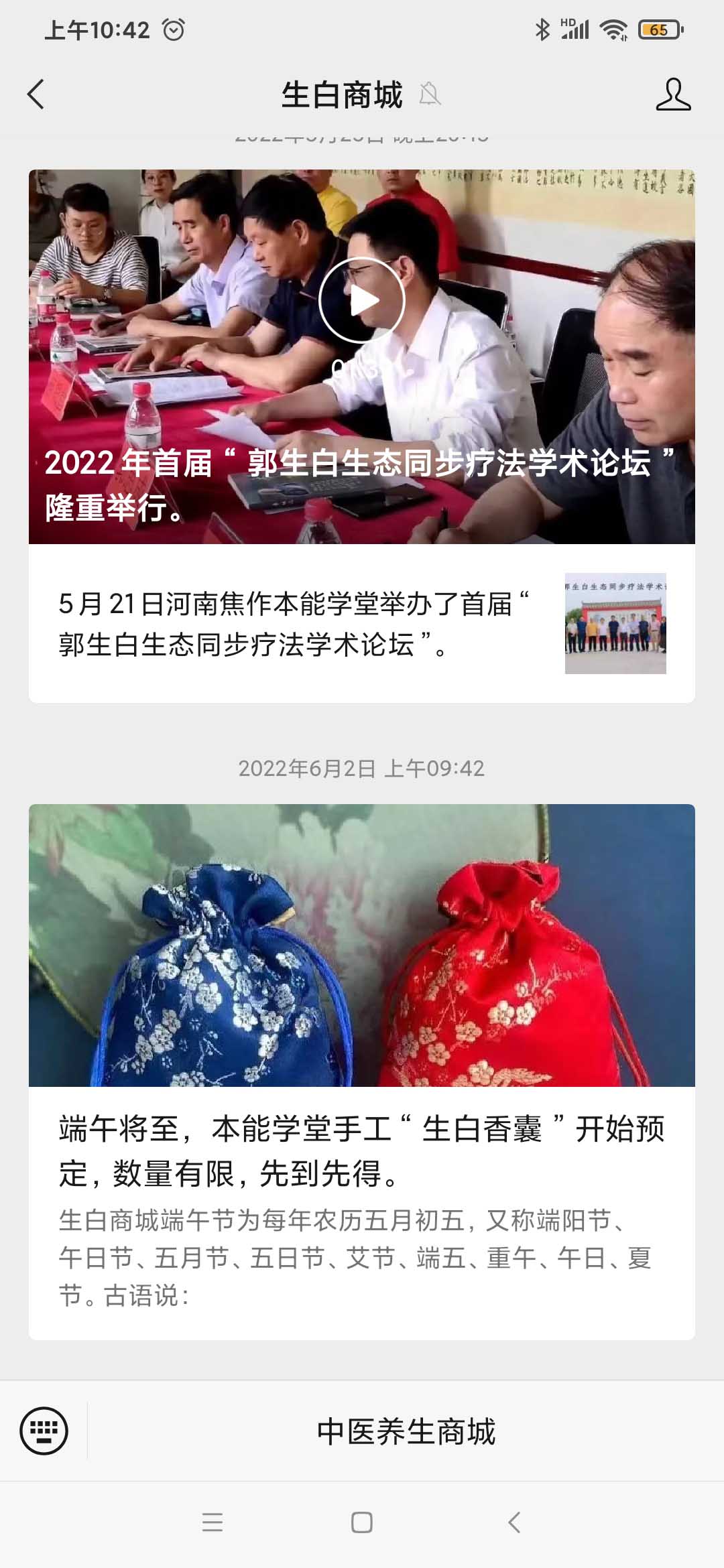Go back from 生白商城 chat
The height and width of the screenshot is (1568, 724).
point(36,94)
